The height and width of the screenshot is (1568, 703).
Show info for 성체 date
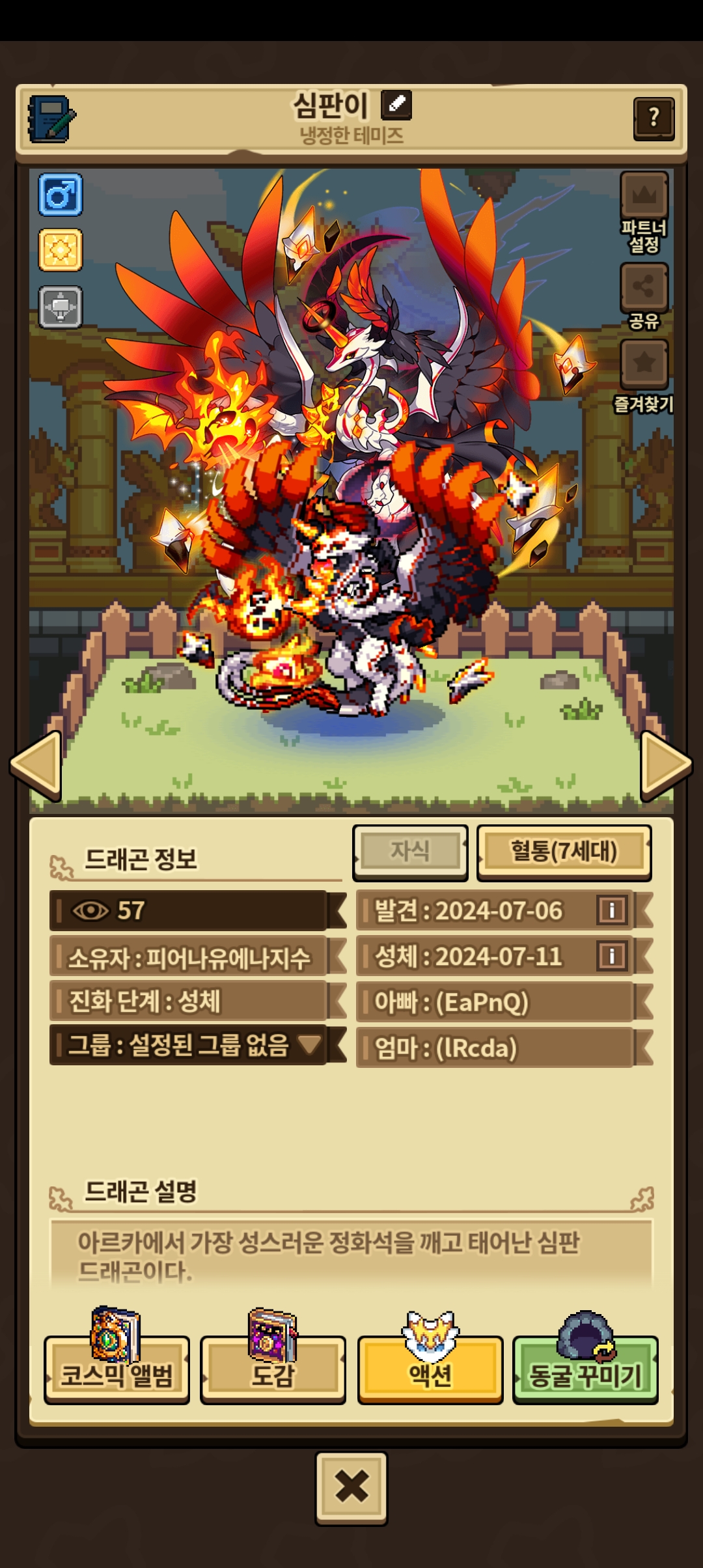click(x=611, y=957)
